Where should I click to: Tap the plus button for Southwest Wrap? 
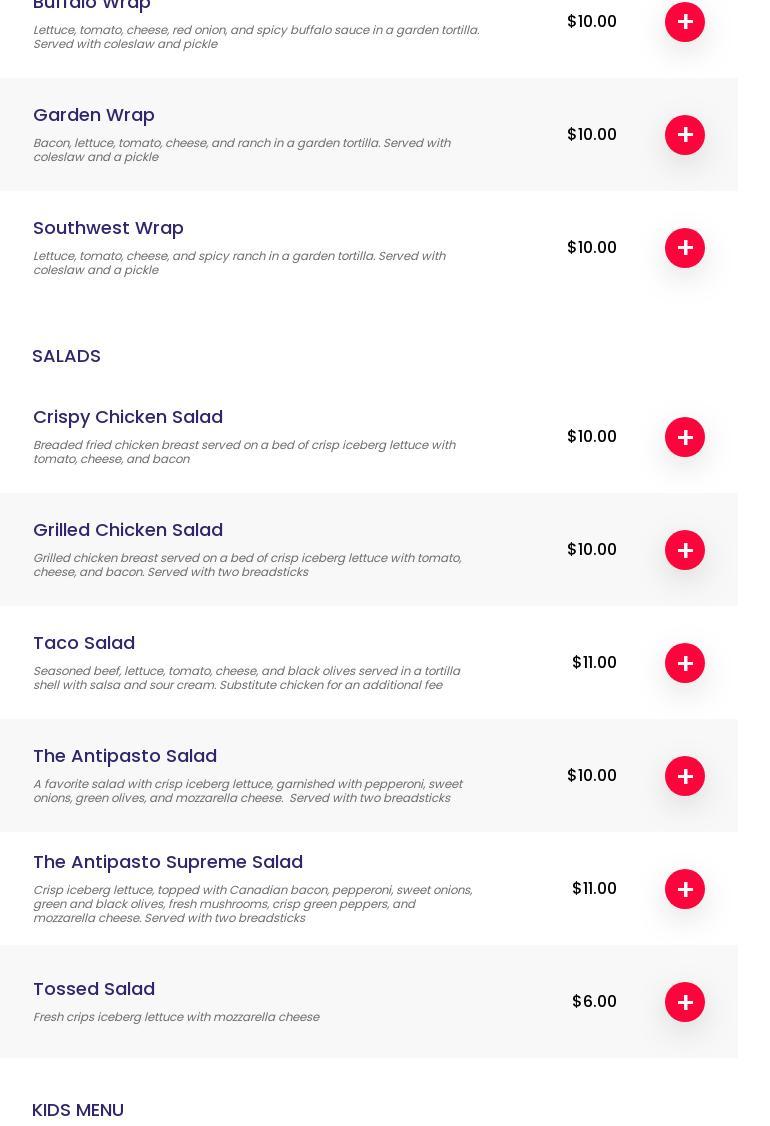coord(685,248)
